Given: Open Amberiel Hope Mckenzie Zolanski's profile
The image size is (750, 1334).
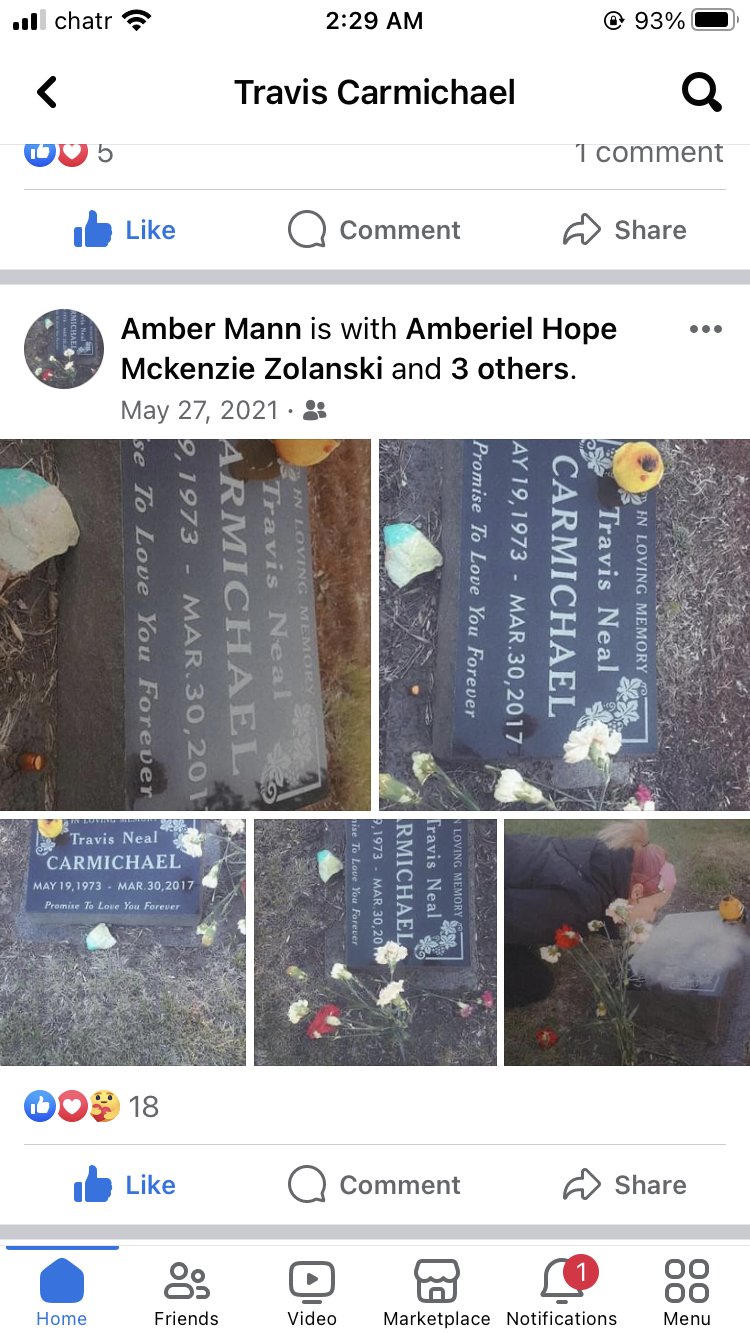Looking at the screenshot, I should point(369,349).
